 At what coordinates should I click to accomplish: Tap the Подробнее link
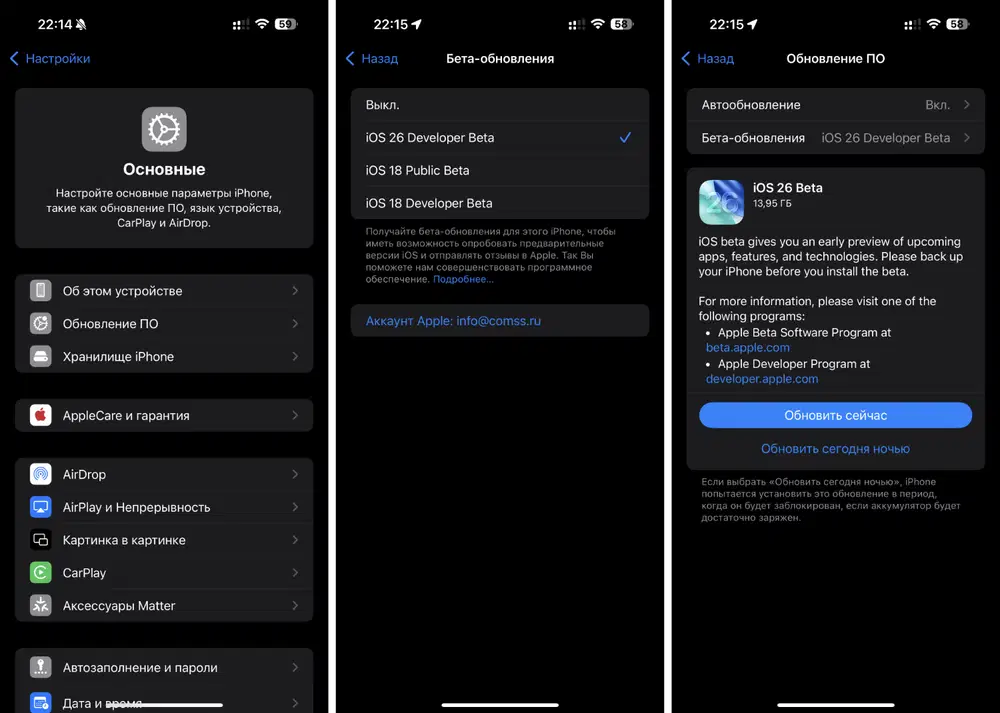(463, 280)
